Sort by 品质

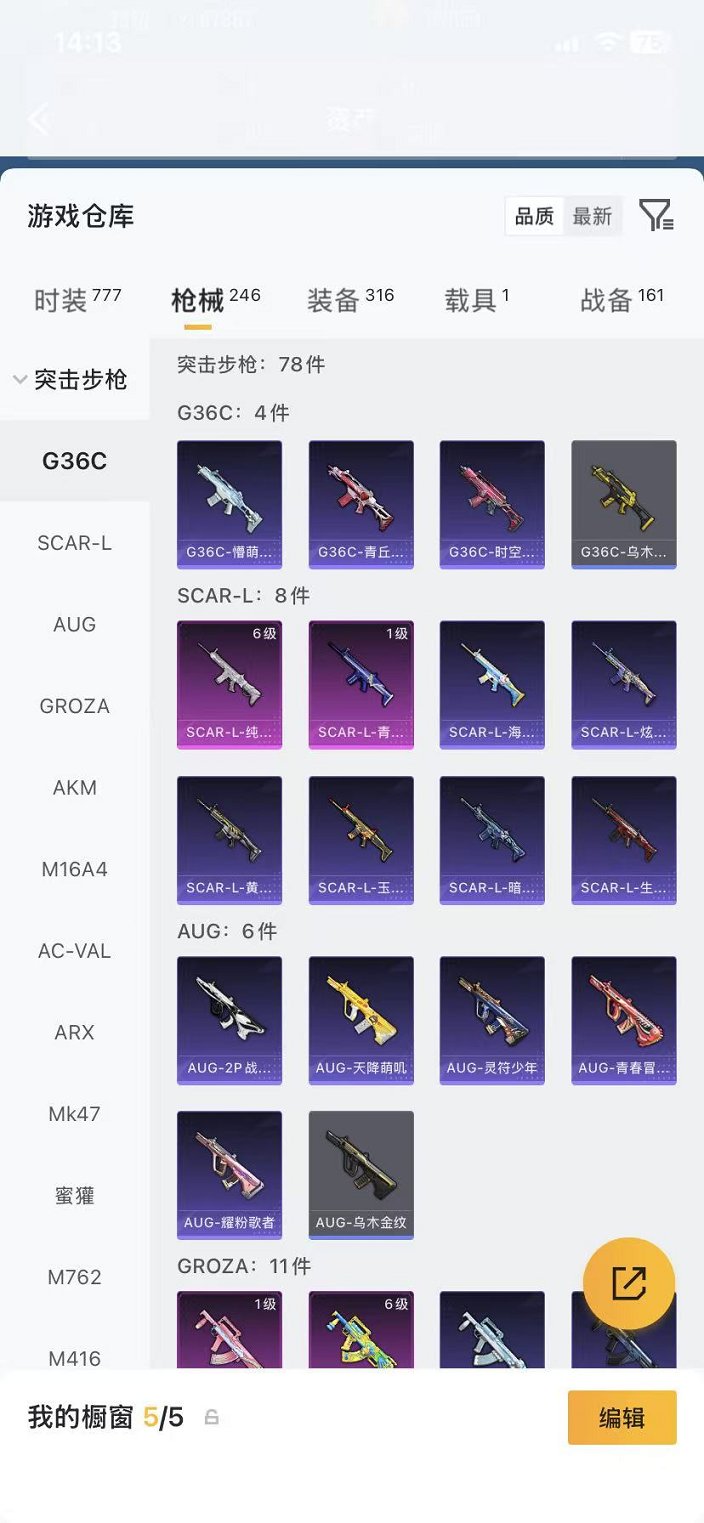coord(534,216)
